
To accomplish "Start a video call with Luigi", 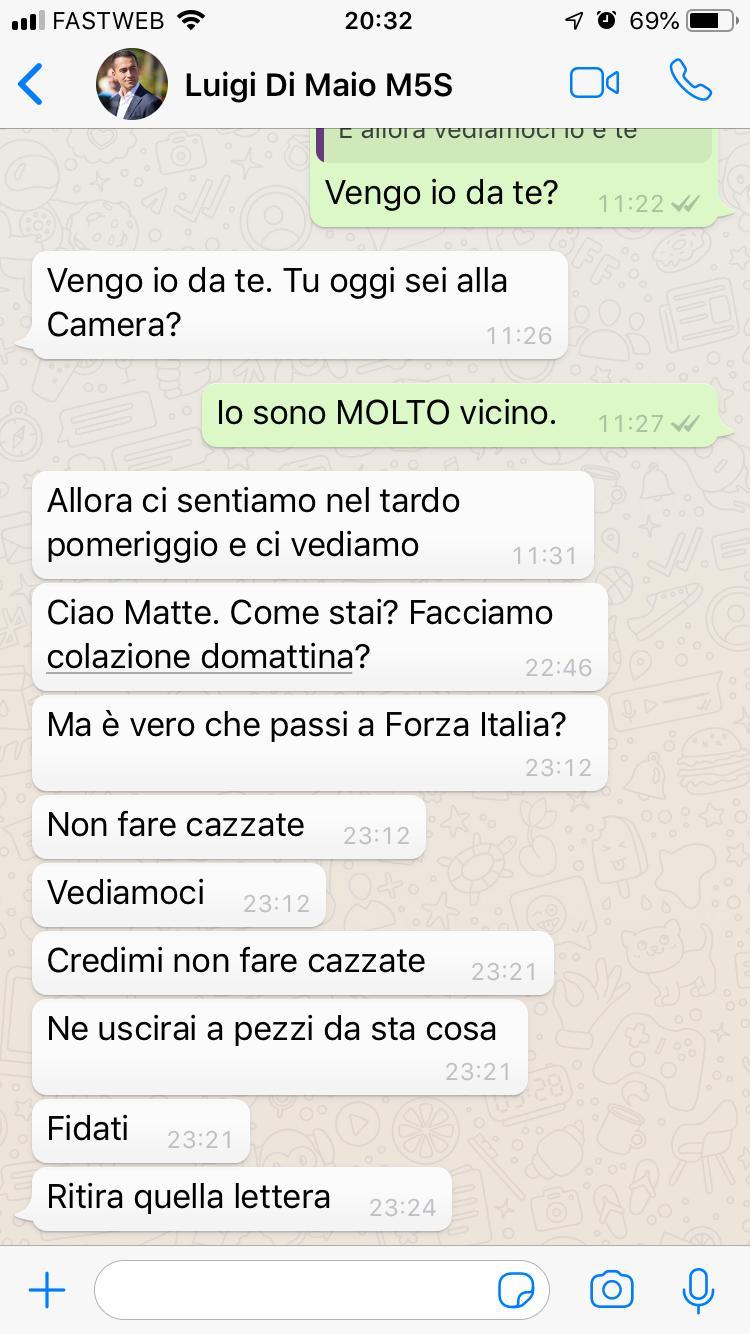I will pos(594,83).
